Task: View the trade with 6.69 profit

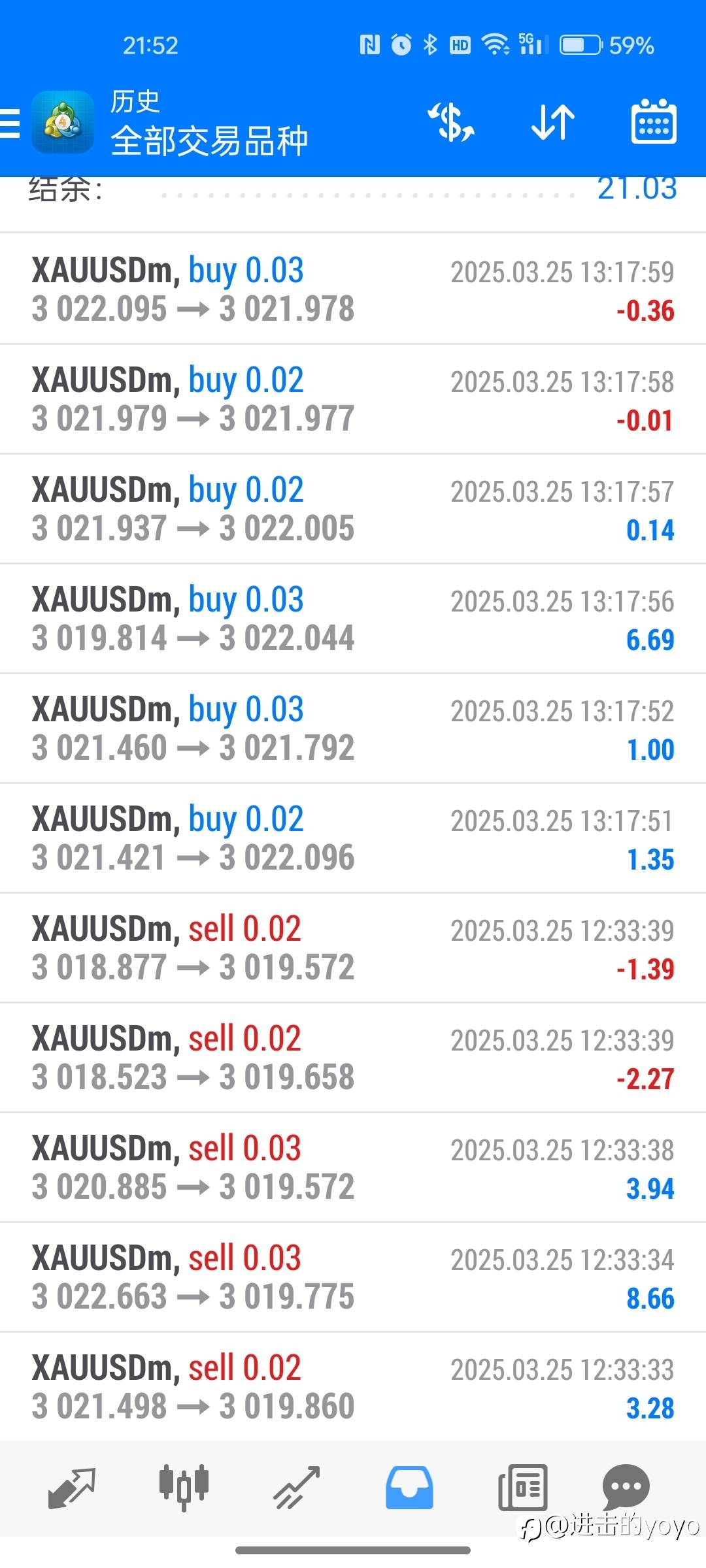Action: 353,619
